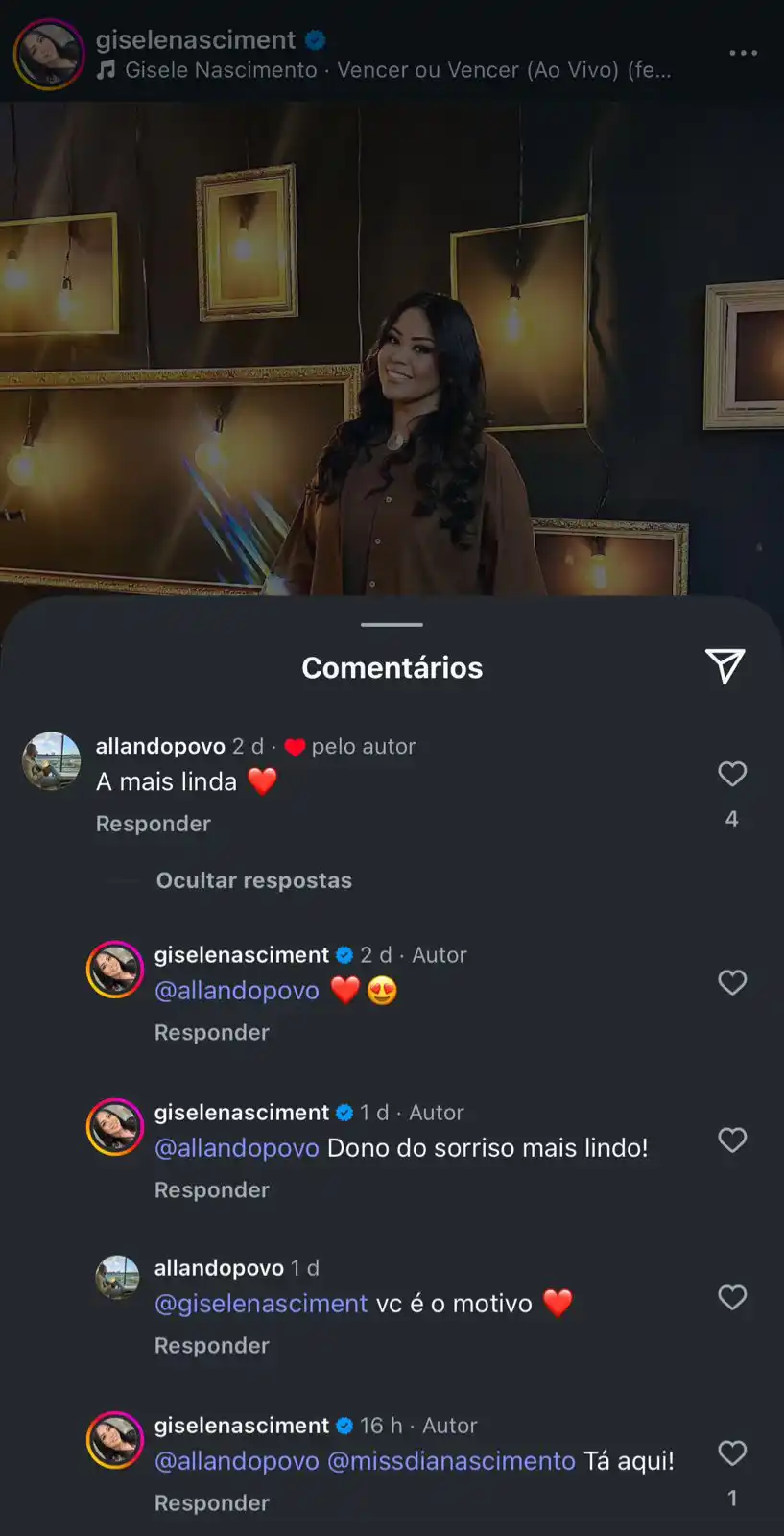Tap the 'pelo autor' heart badge on allandopovo's comment

tap(294, 746)
